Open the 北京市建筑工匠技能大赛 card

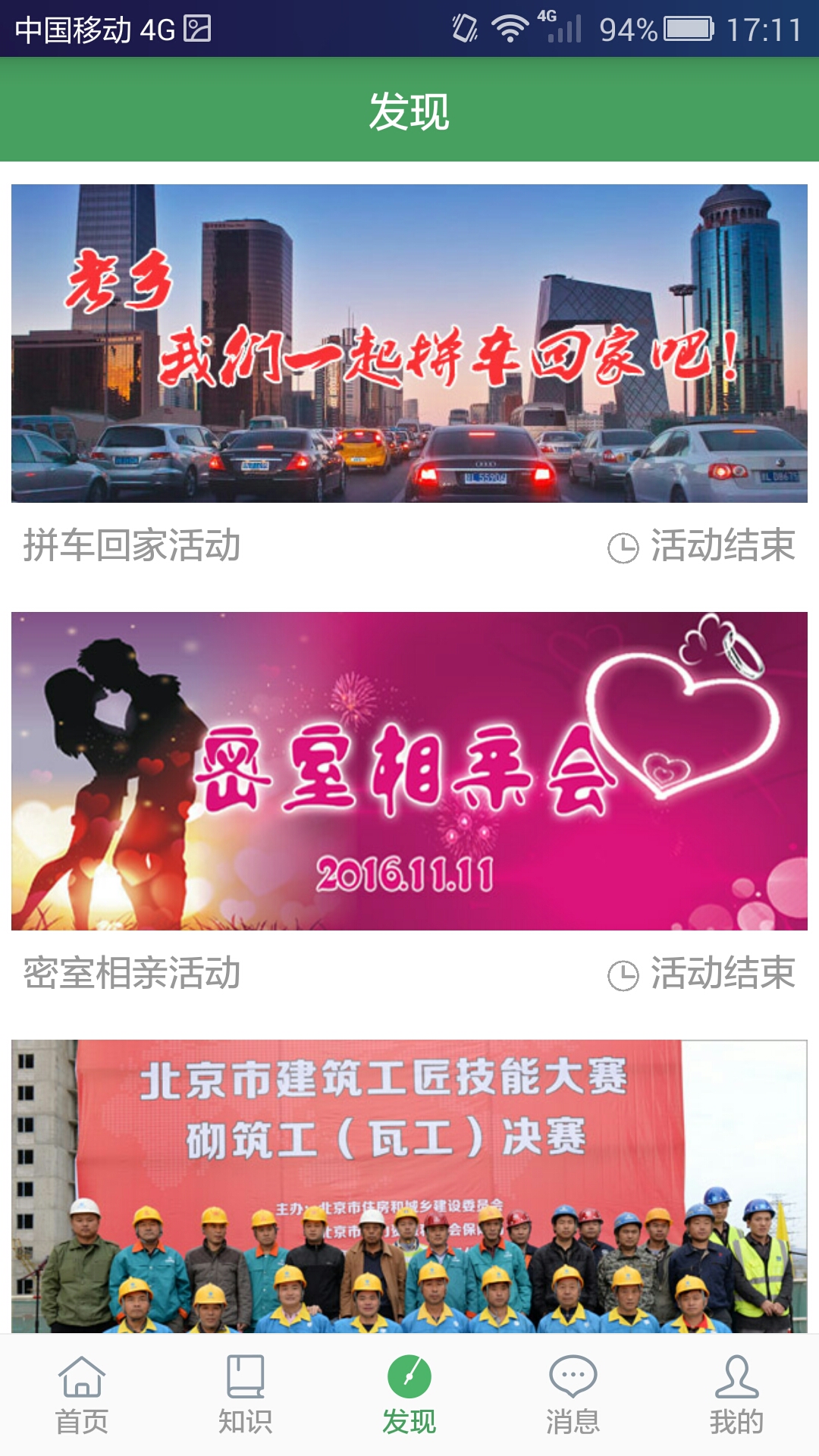click(x=409, y=1185)
